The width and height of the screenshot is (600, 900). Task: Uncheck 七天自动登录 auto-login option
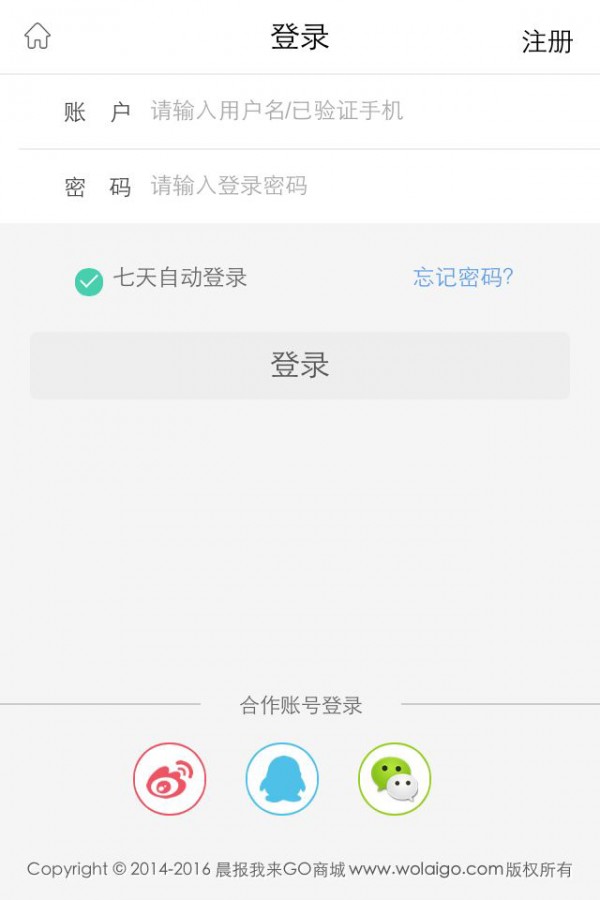89,281
